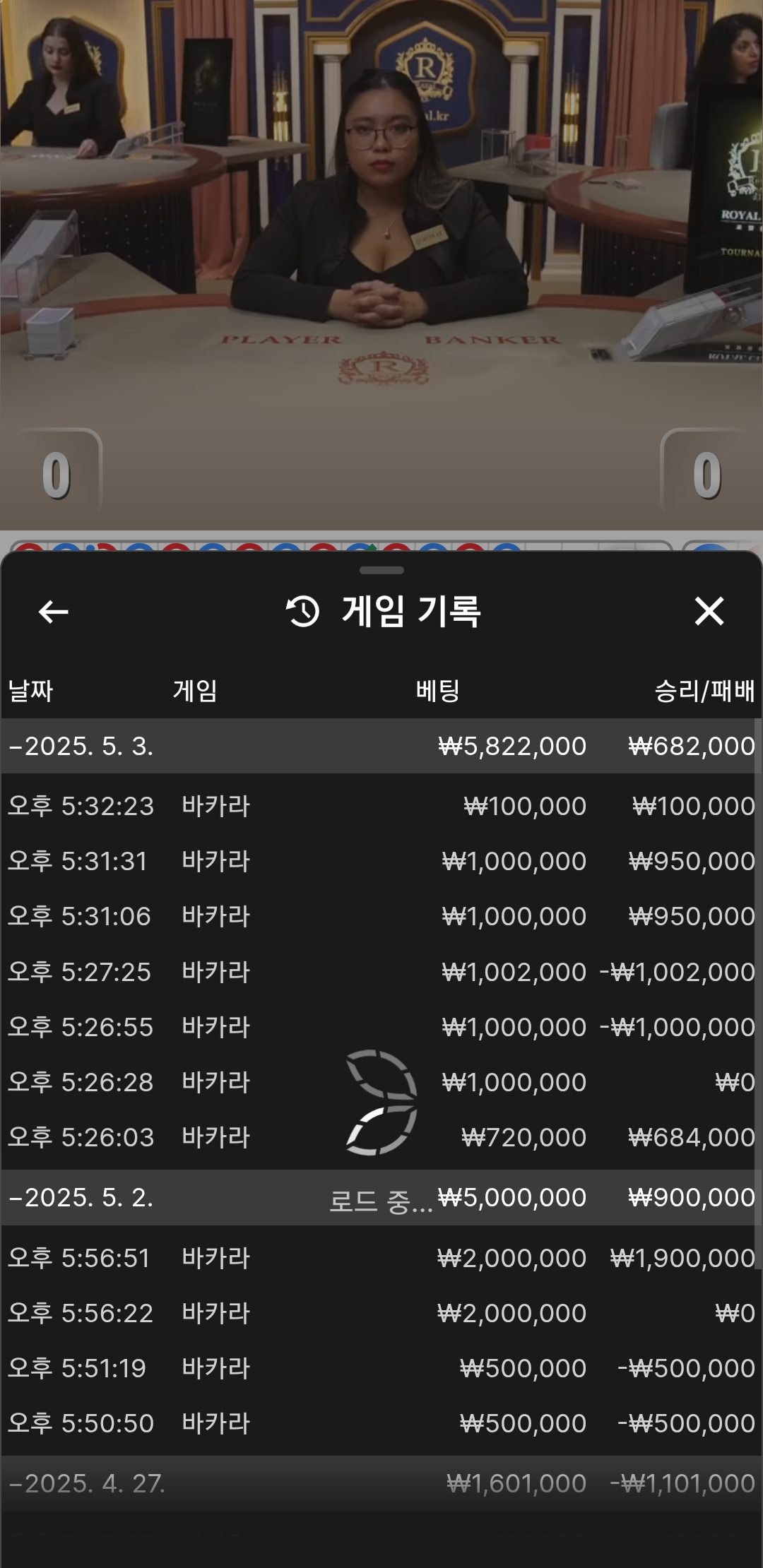The image size is (763, 1568).
Task: Open the 오후 5:32:23 baccarat round
Action: coord(381,806)
